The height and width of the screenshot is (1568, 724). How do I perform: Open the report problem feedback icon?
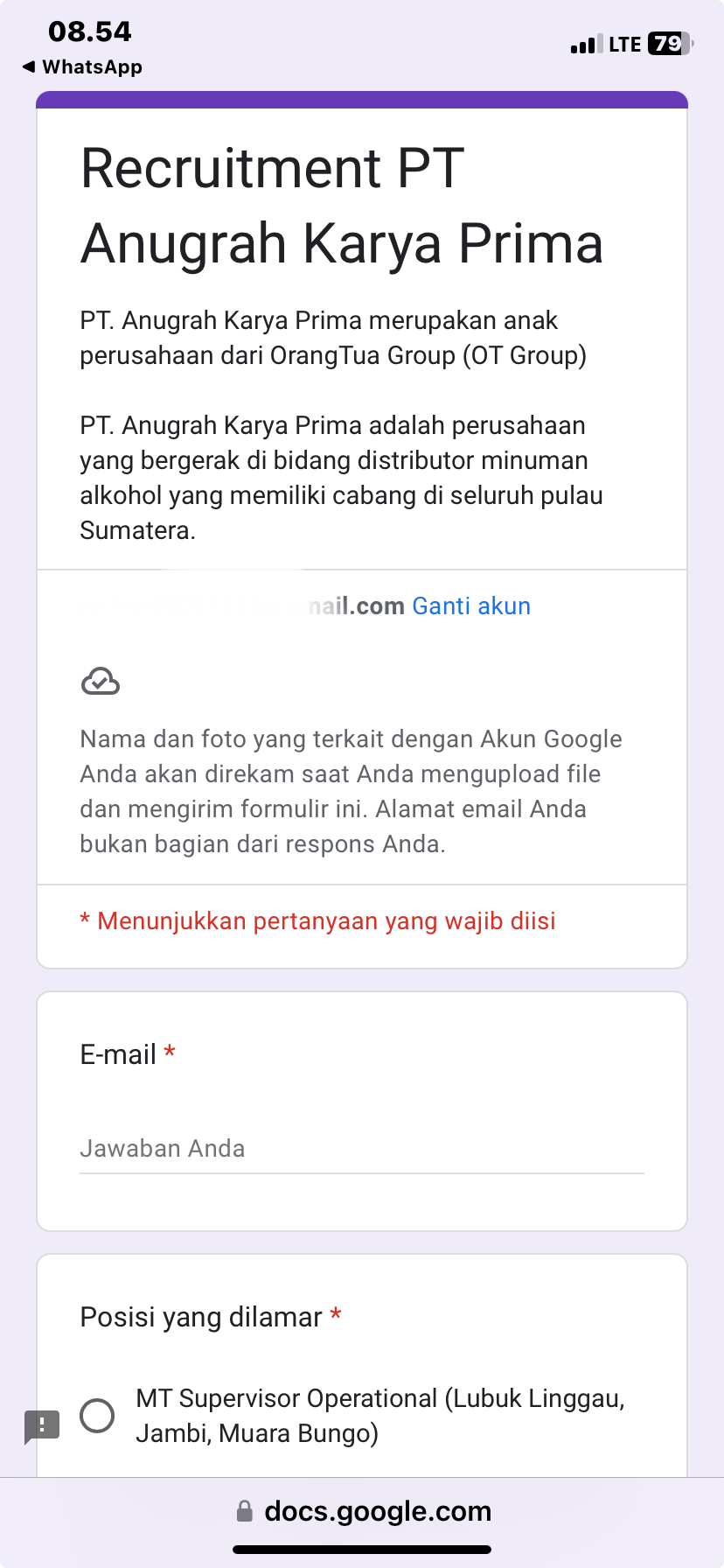[x=42, y=1425]
